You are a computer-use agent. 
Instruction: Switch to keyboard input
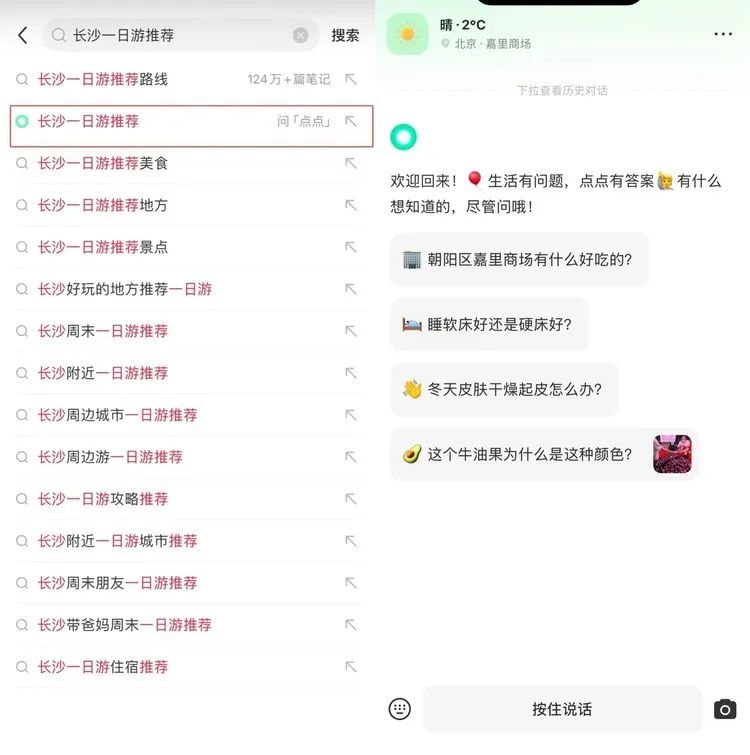point(399,709)
